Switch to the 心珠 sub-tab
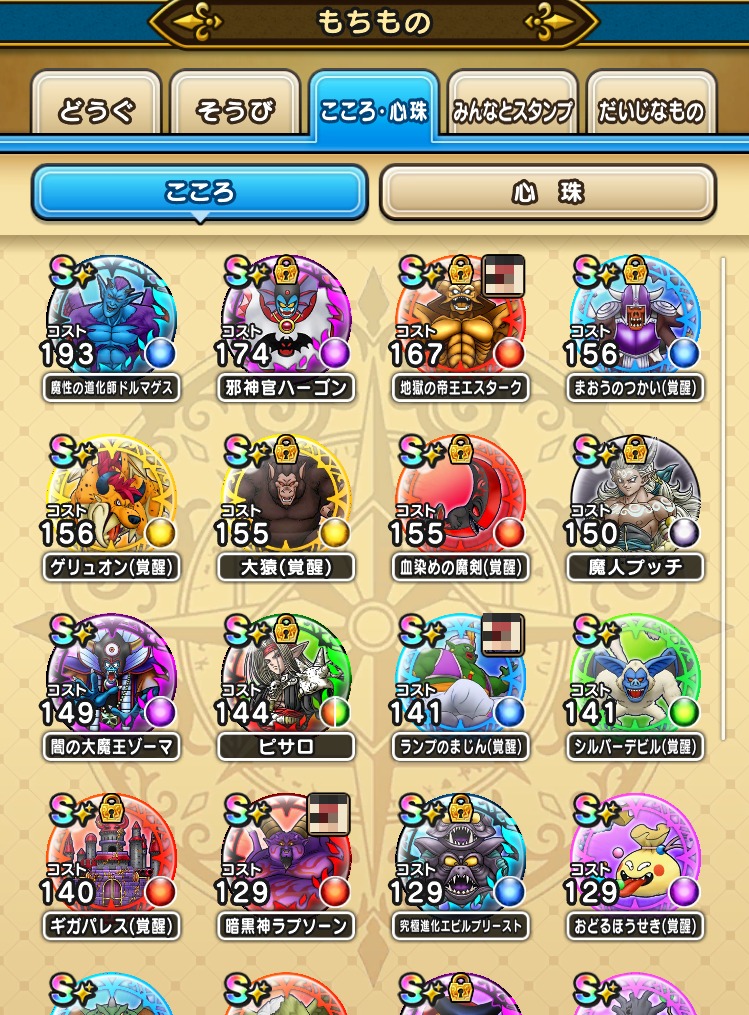The height and width of the screenshot is (1015, 749). (547, 192)
